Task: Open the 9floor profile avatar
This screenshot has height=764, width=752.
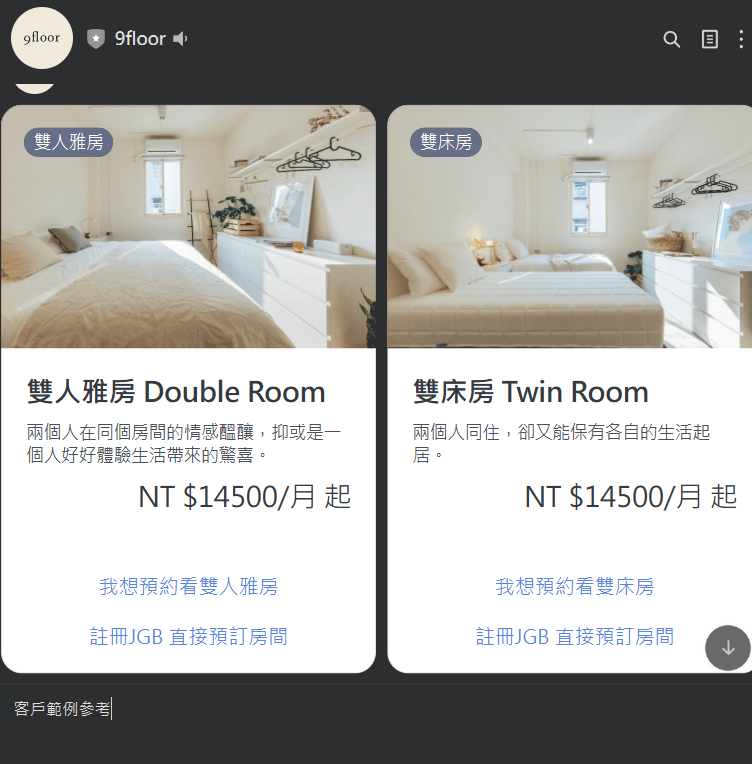Action: pyautogui.click(x=42, y=39)
